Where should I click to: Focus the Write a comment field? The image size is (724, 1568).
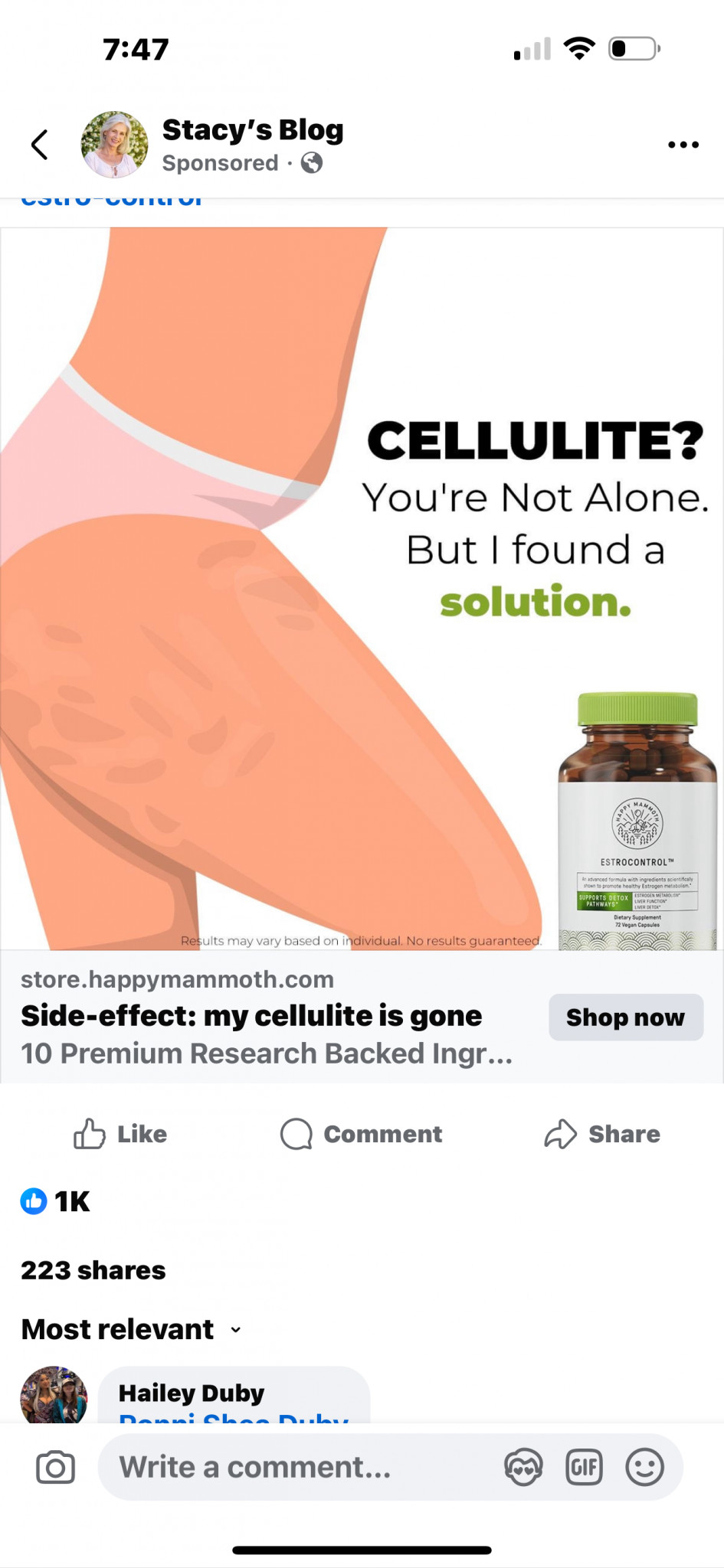[x=299, y=1467]
